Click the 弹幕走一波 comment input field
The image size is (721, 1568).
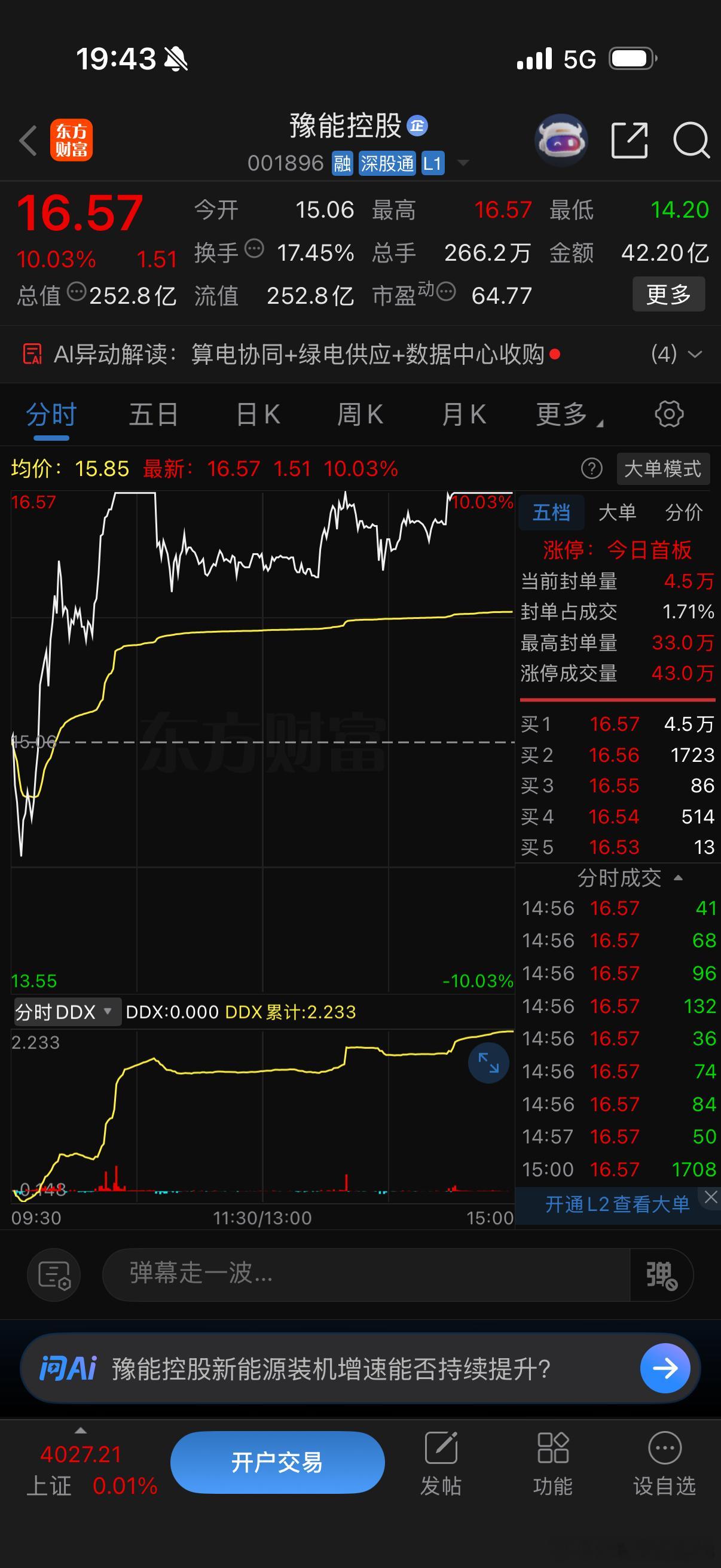(x=304, y=1275)
